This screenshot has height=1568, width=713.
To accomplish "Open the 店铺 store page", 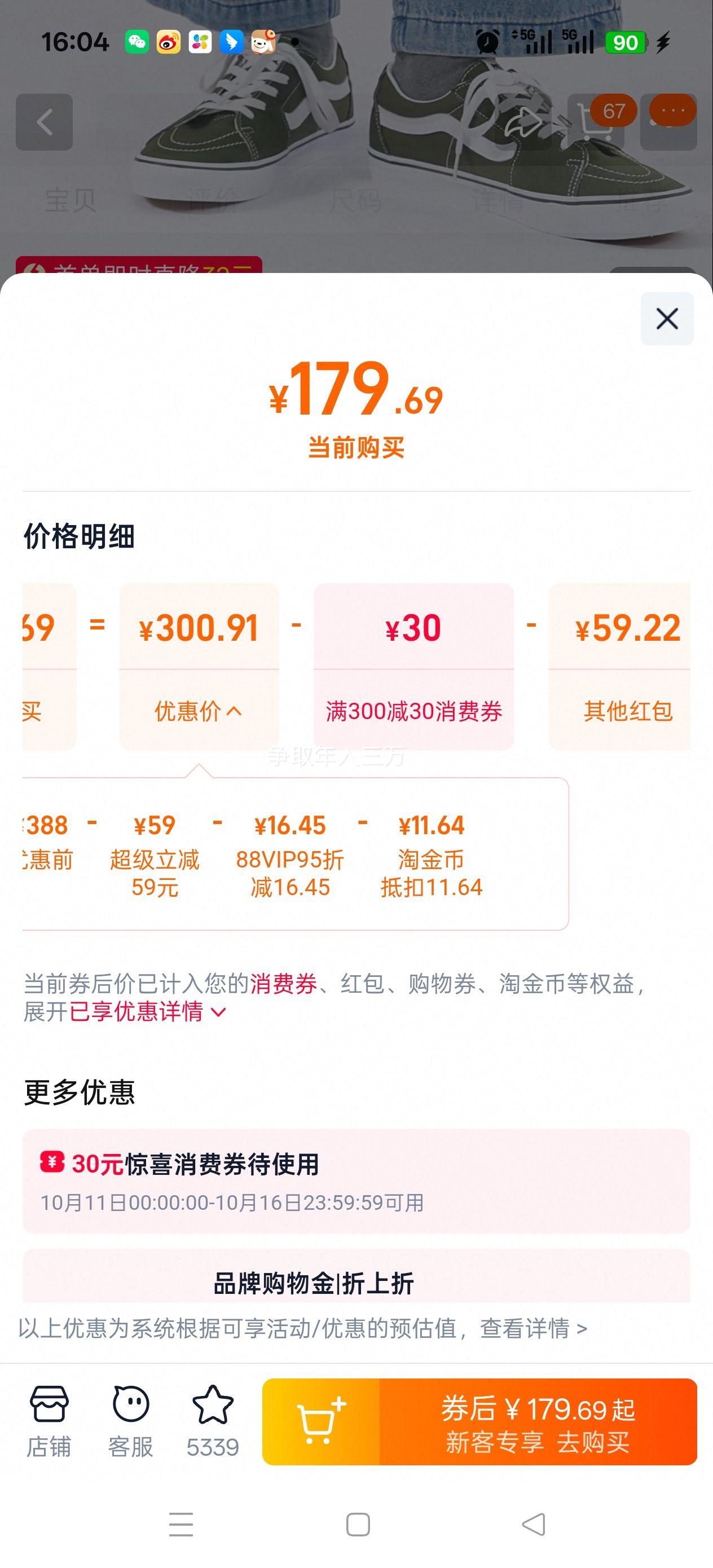I will [x=49, y=1421].
